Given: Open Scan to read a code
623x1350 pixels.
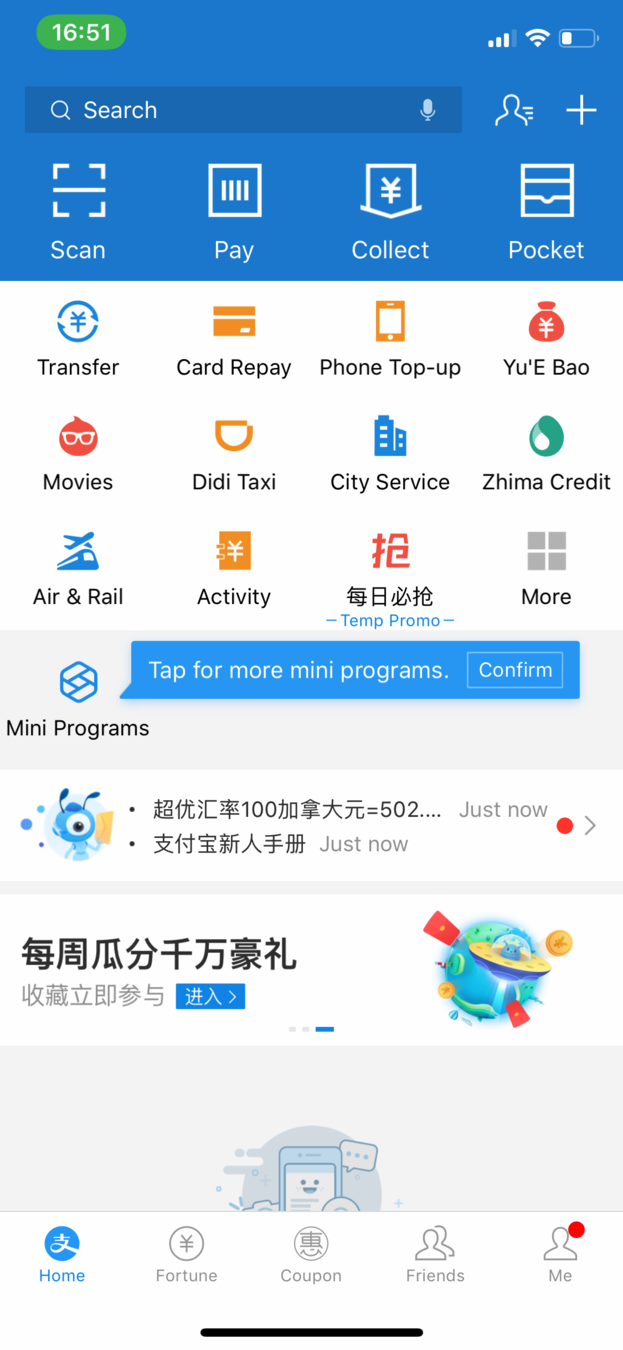Looking at the screenshot, I should [78, 212].
